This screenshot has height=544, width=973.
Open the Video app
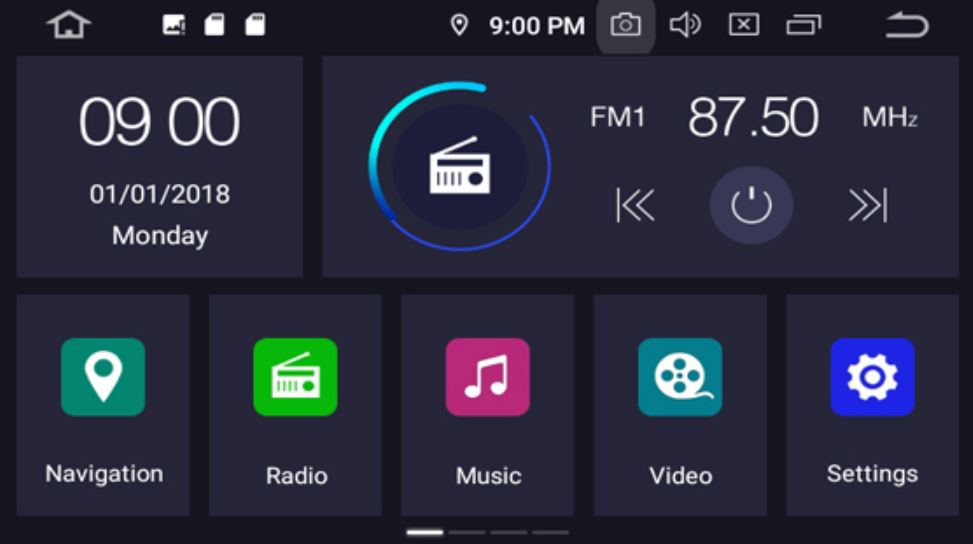pos(680,405)
